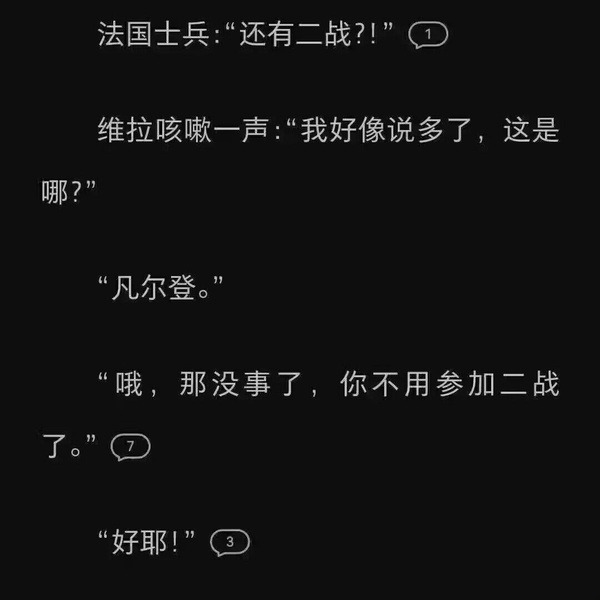Open the 3-comment bubble after "好耶!"
Viewport: 600px width, 600px height.
point(230,543)
